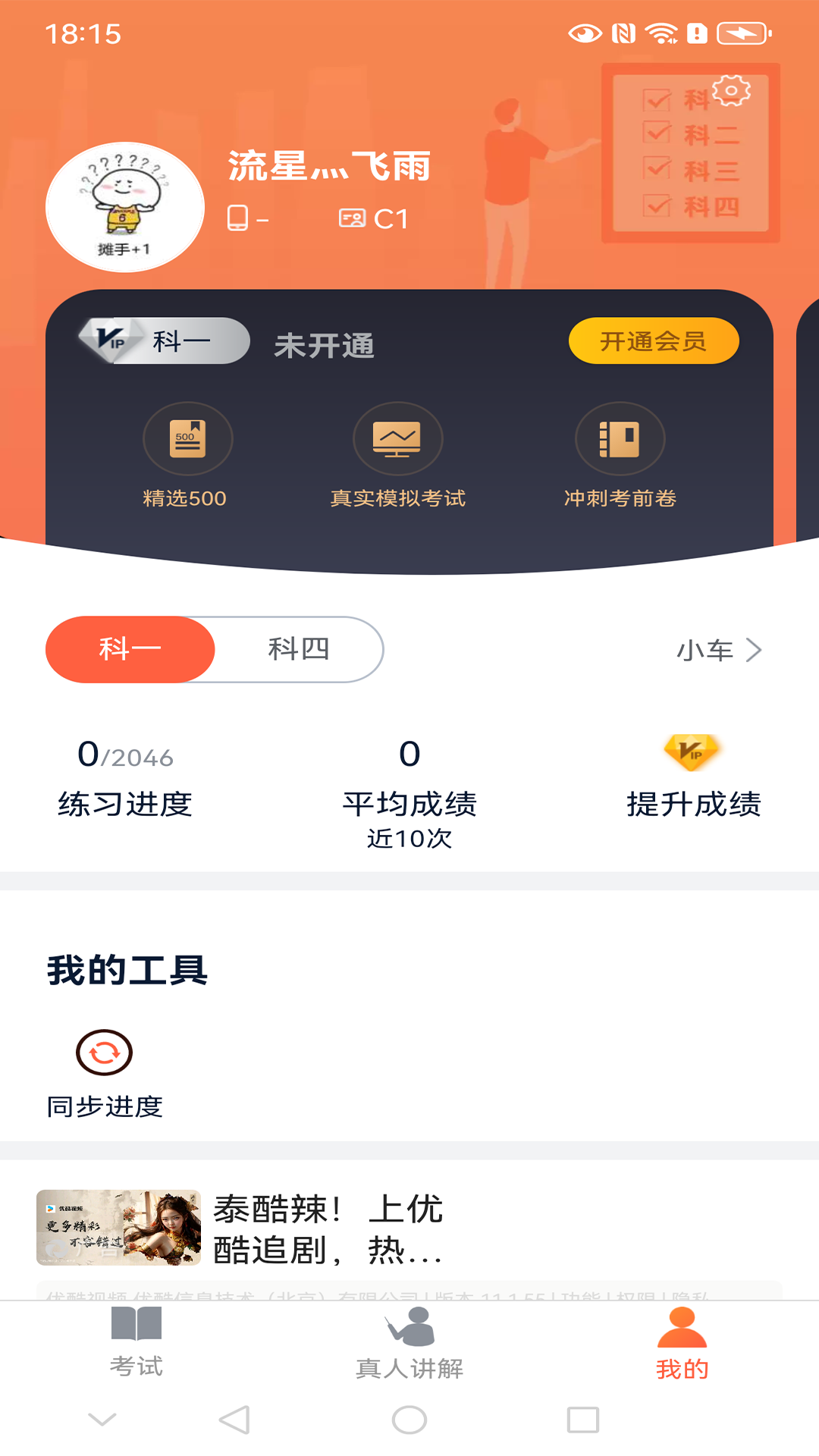
Task: Tap the 同步进度 sync progress icon
Action: [105, 1052]
